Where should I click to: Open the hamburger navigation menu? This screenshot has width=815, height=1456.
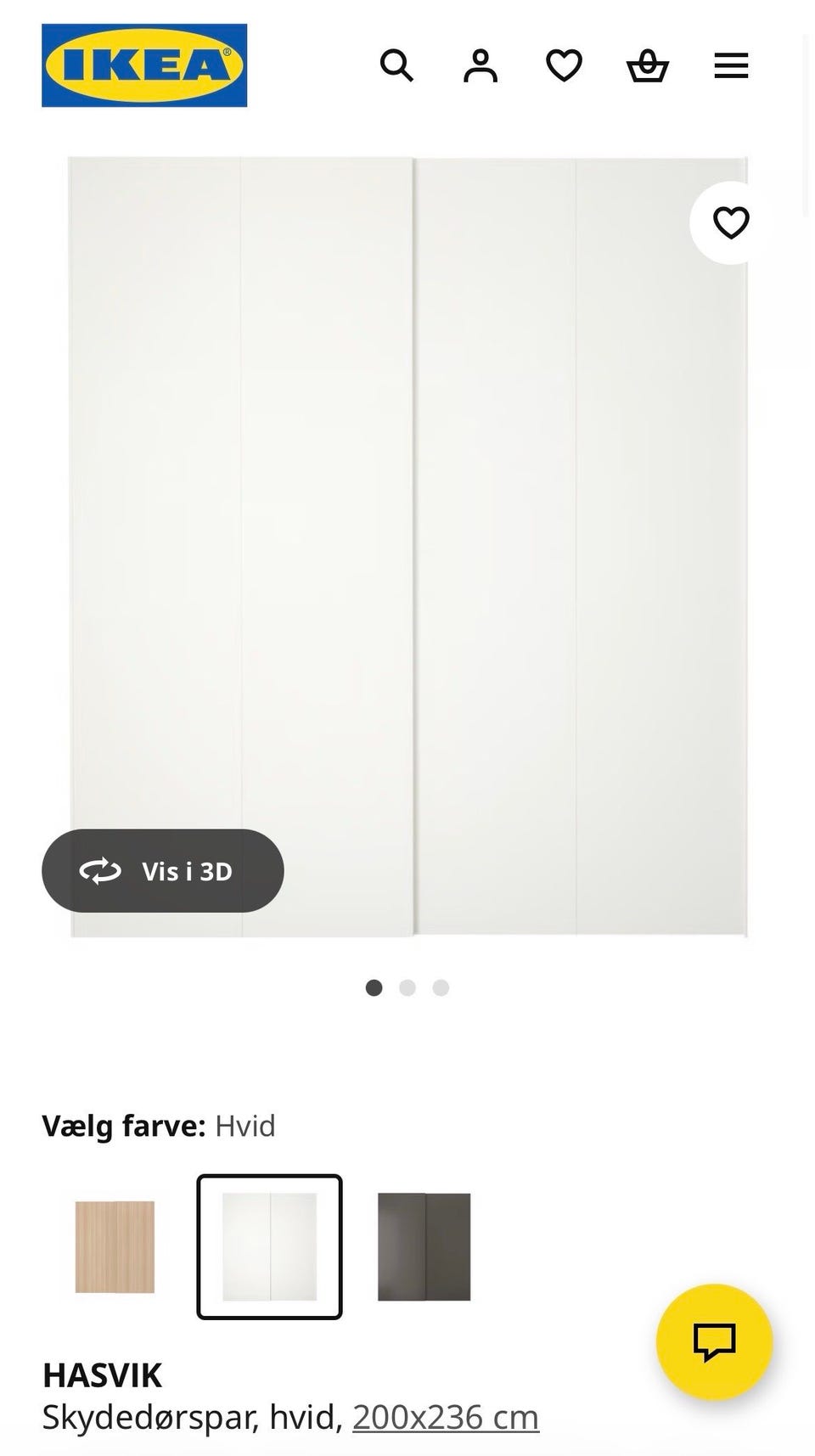[x=730, y=65]
